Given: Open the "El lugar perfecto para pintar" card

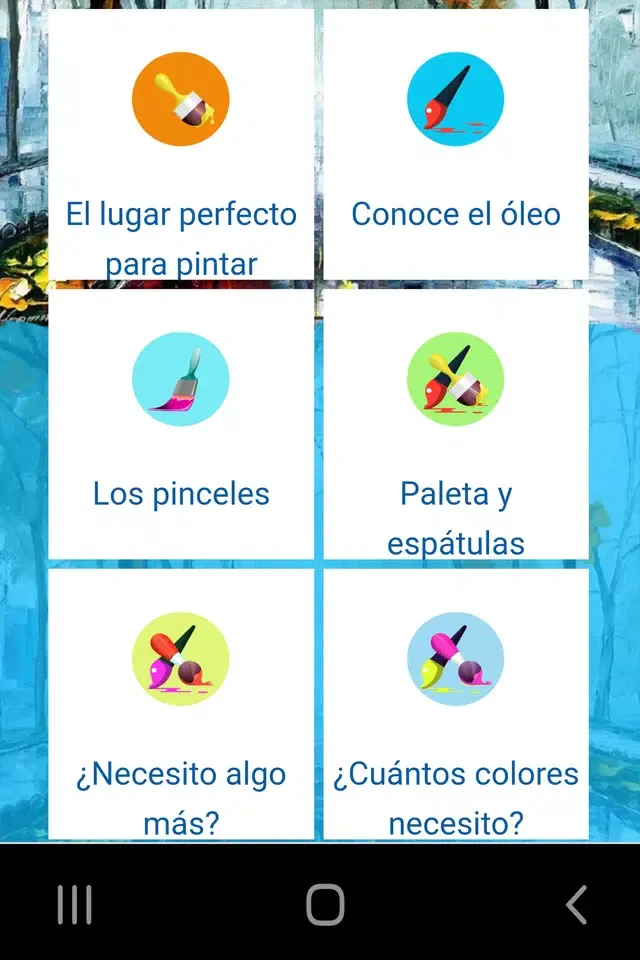Looking at the screenshot, I should [x=181, y=145].
